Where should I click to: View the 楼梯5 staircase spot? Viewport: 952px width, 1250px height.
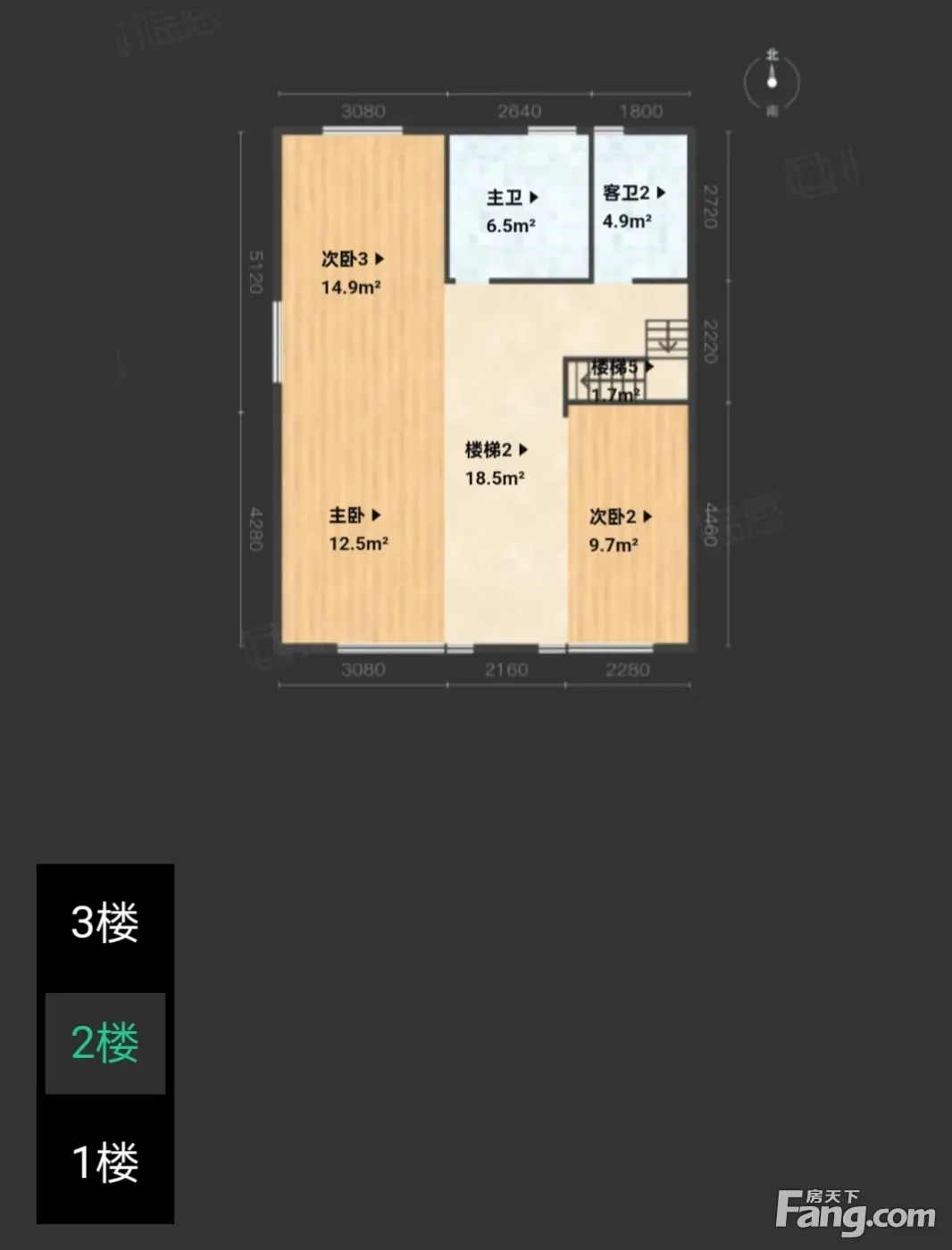[622, 367]
